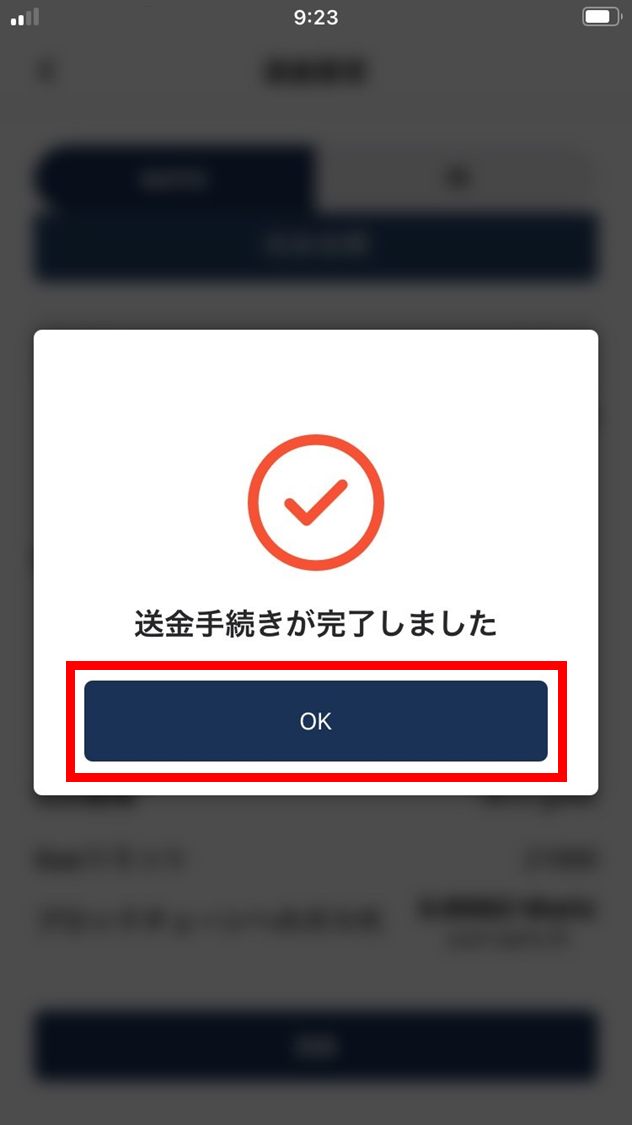Viewport: 632px width, 1125px height.
Task: Confirm the completed transfer with OK
Action: [x=316, y=721]
